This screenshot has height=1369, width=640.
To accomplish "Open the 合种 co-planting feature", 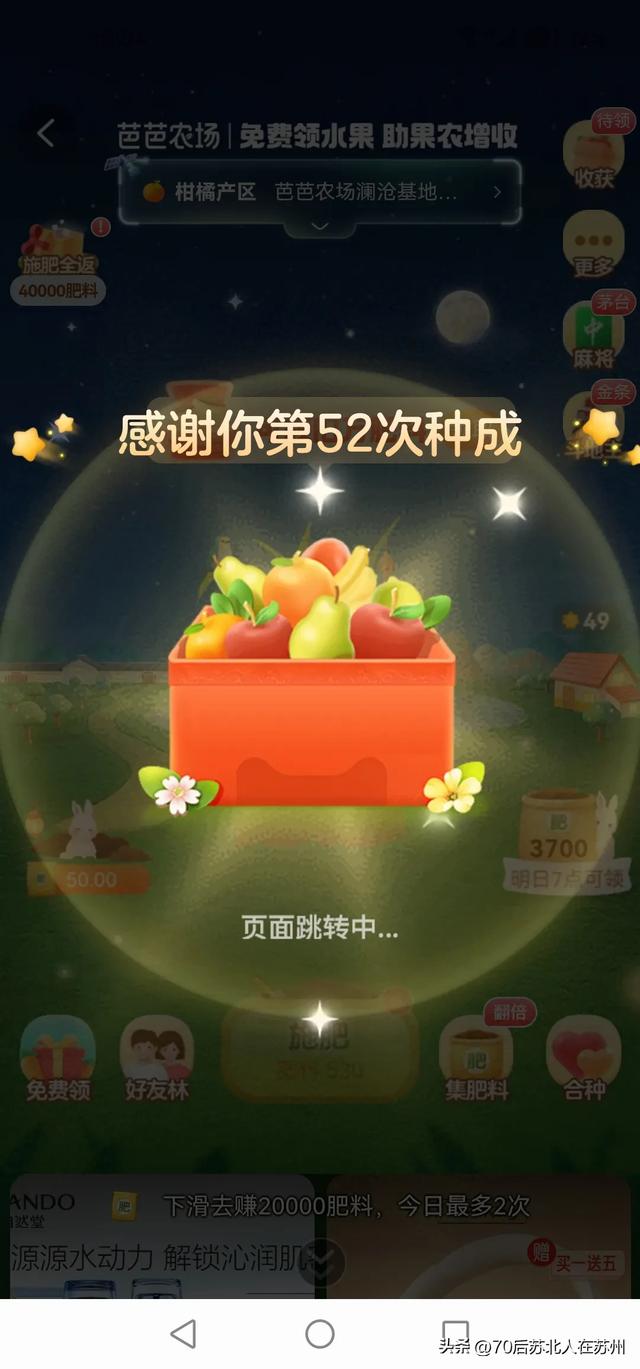I will pos(584,1058).
